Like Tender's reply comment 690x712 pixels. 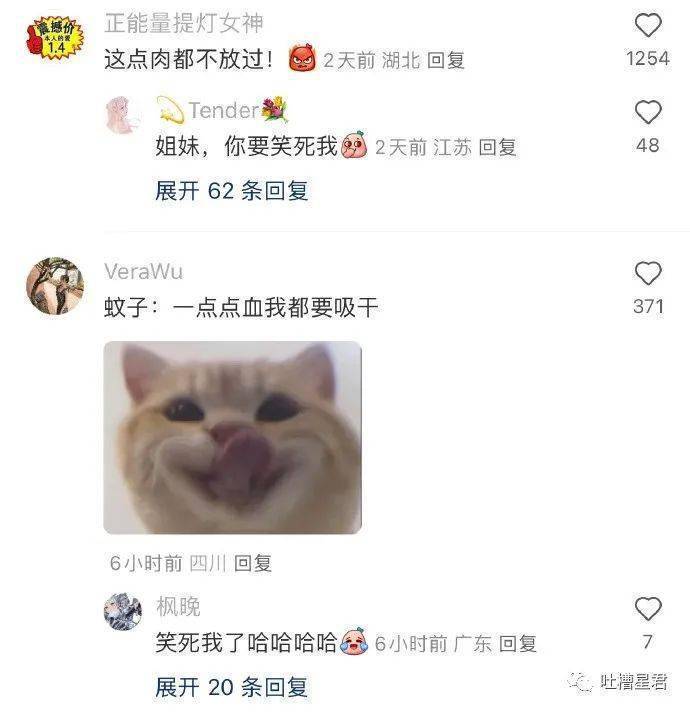(648, 113)
